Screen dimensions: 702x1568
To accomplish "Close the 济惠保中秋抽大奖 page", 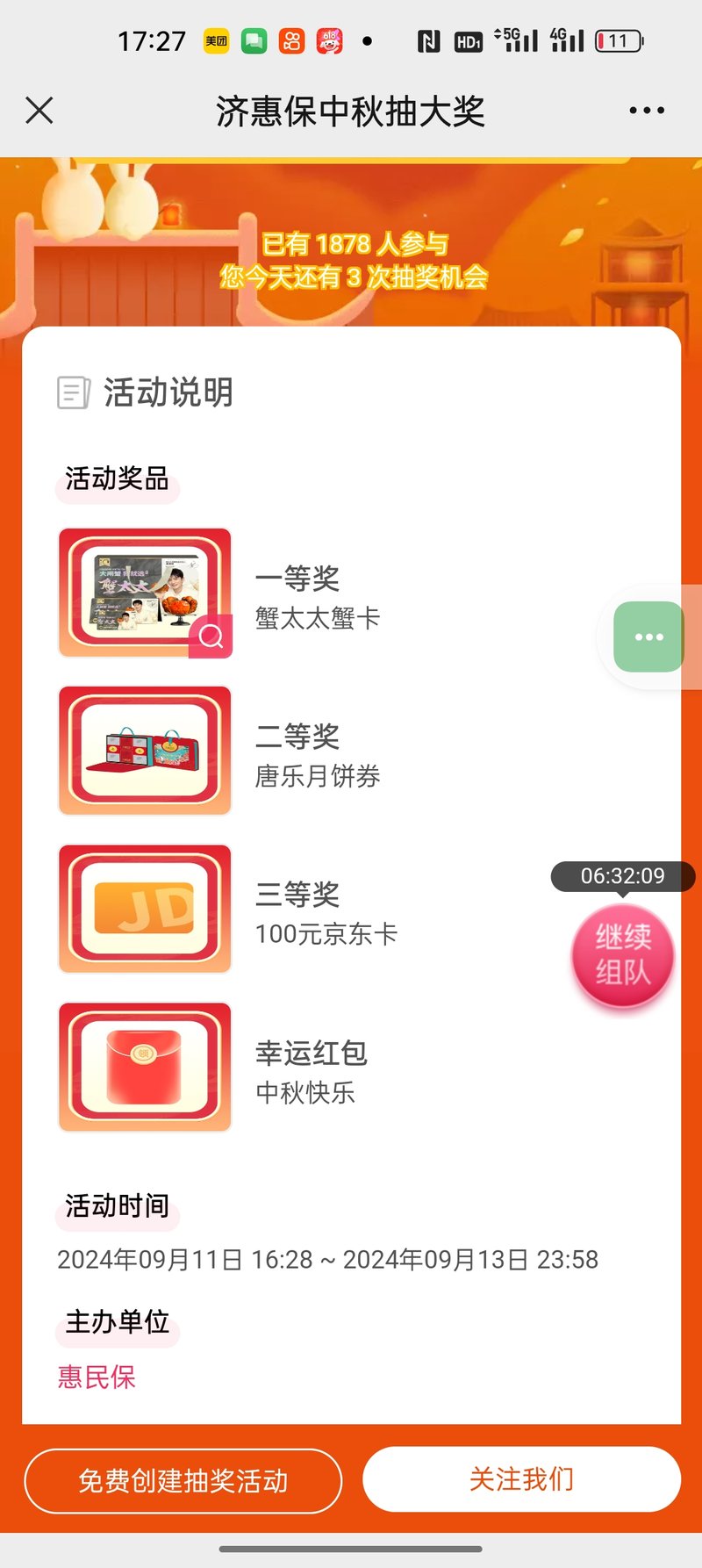I will pyautogui.click(x=39, y=111).
